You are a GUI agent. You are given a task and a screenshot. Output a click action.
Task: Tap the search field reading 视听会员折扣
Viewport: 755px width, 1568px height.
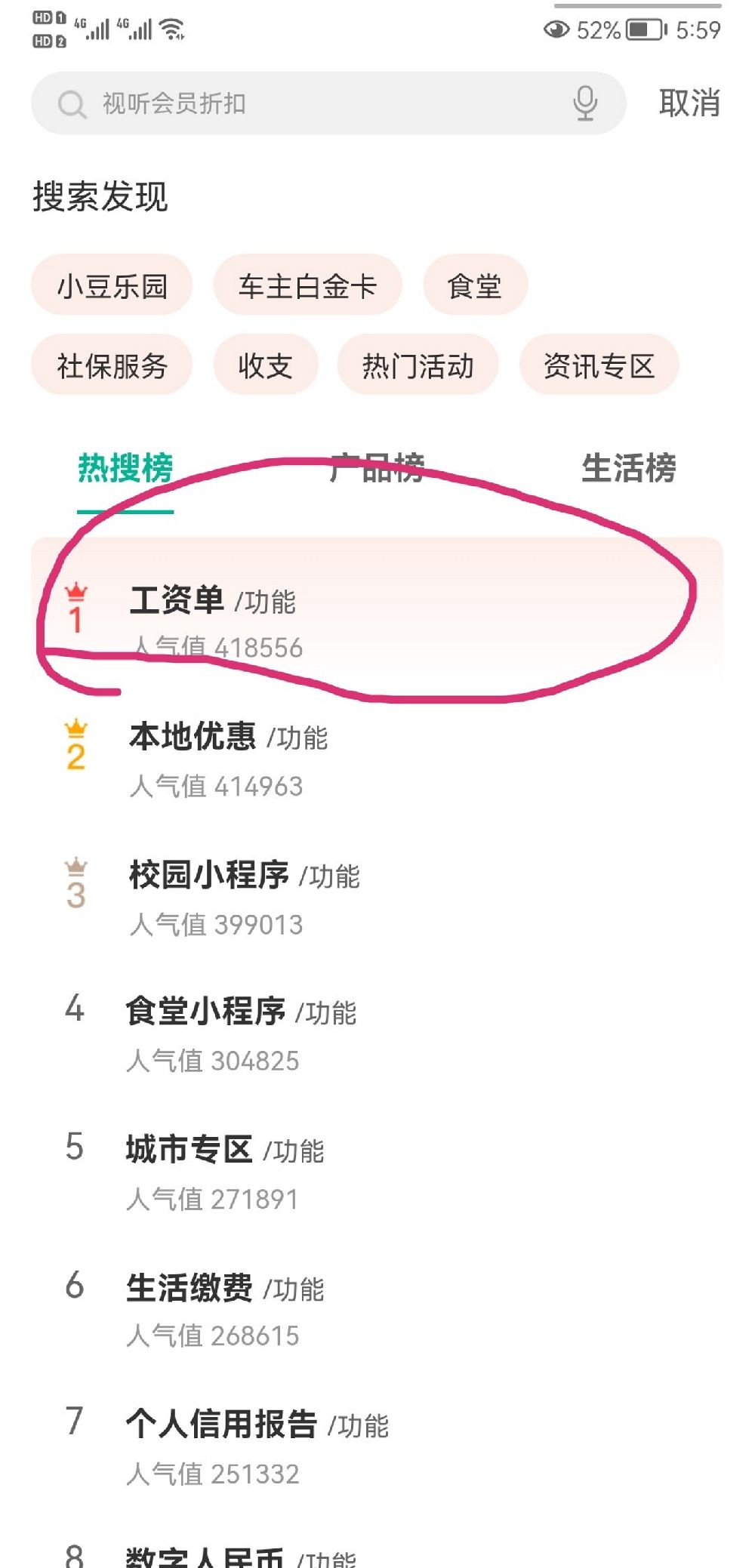point(328,103)
